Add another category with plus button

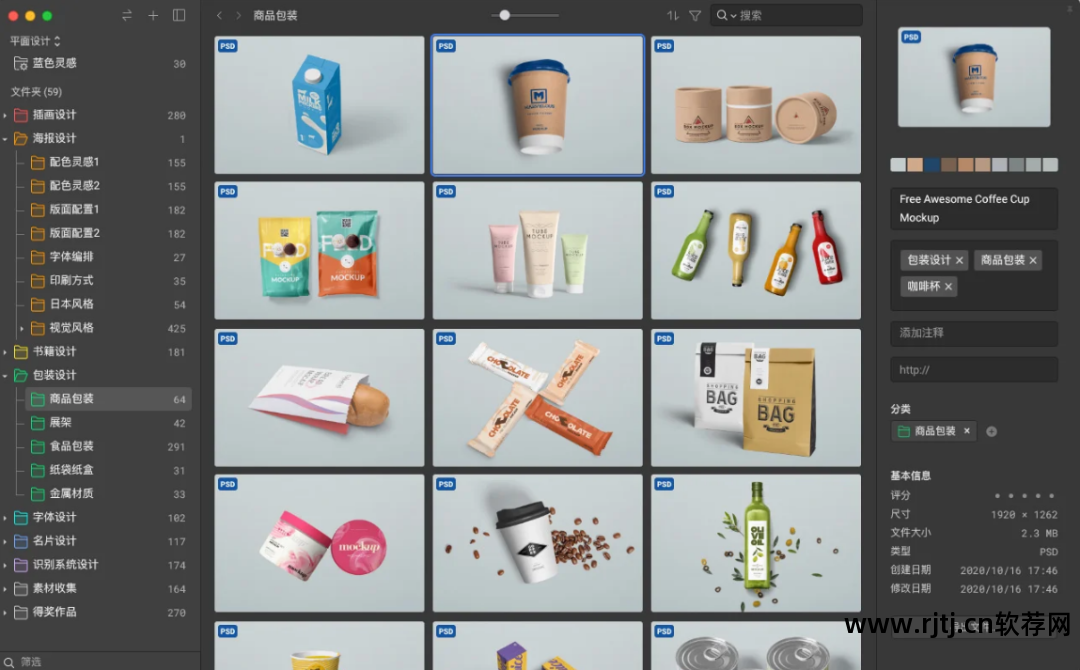point(992,432)
